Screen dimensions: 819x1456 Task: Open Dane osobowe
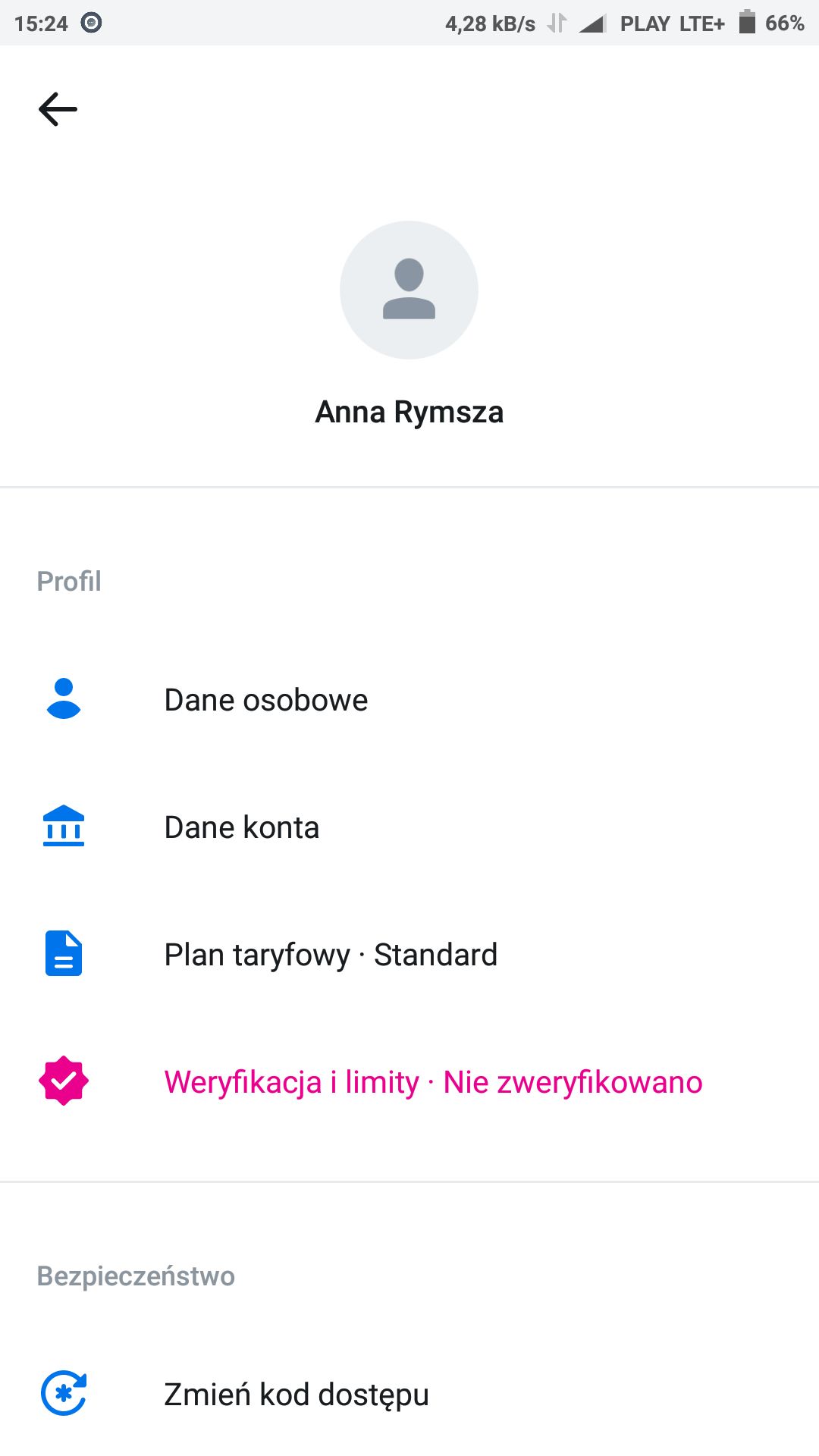[x=409, y=699]
